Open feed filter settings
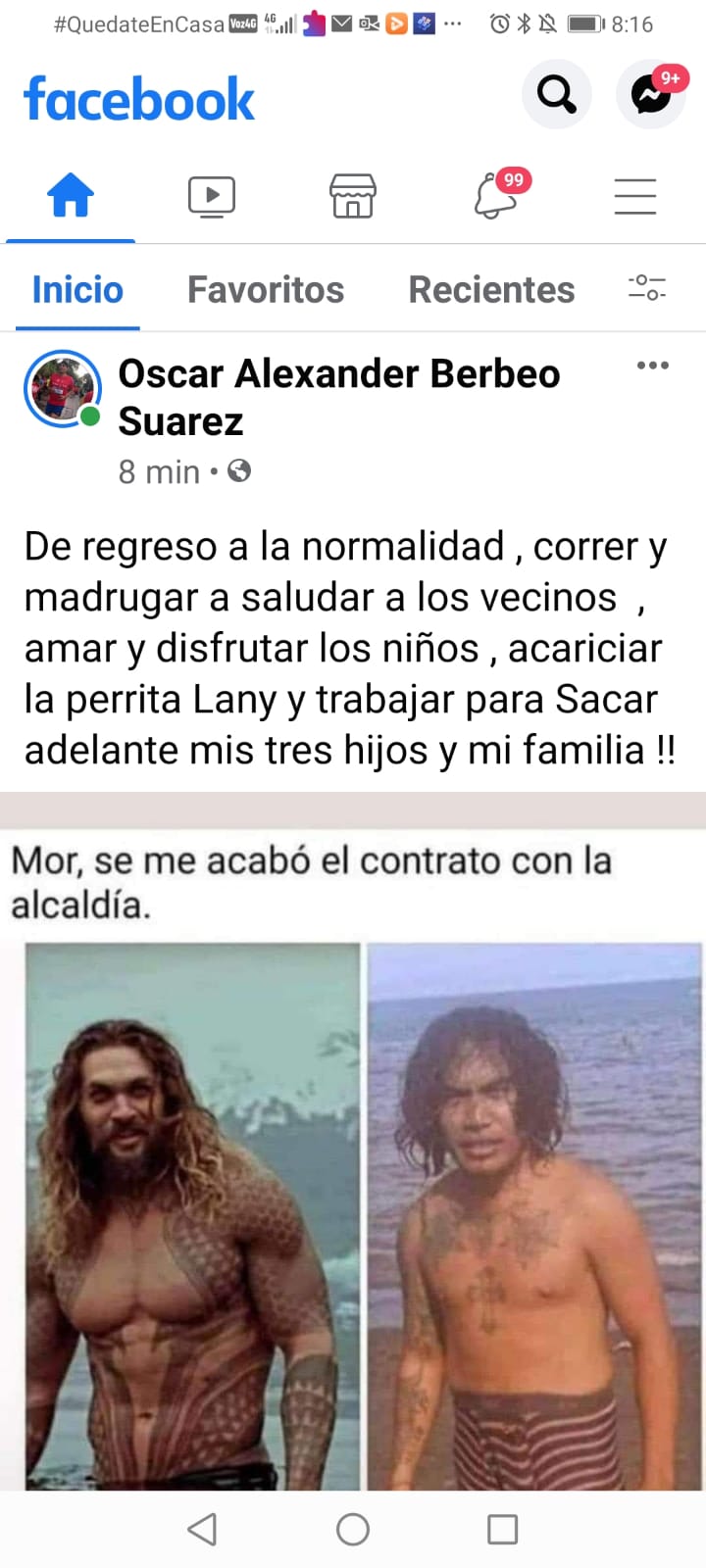Viewport: 706px width, 1568px height. (x=647, y=288)
